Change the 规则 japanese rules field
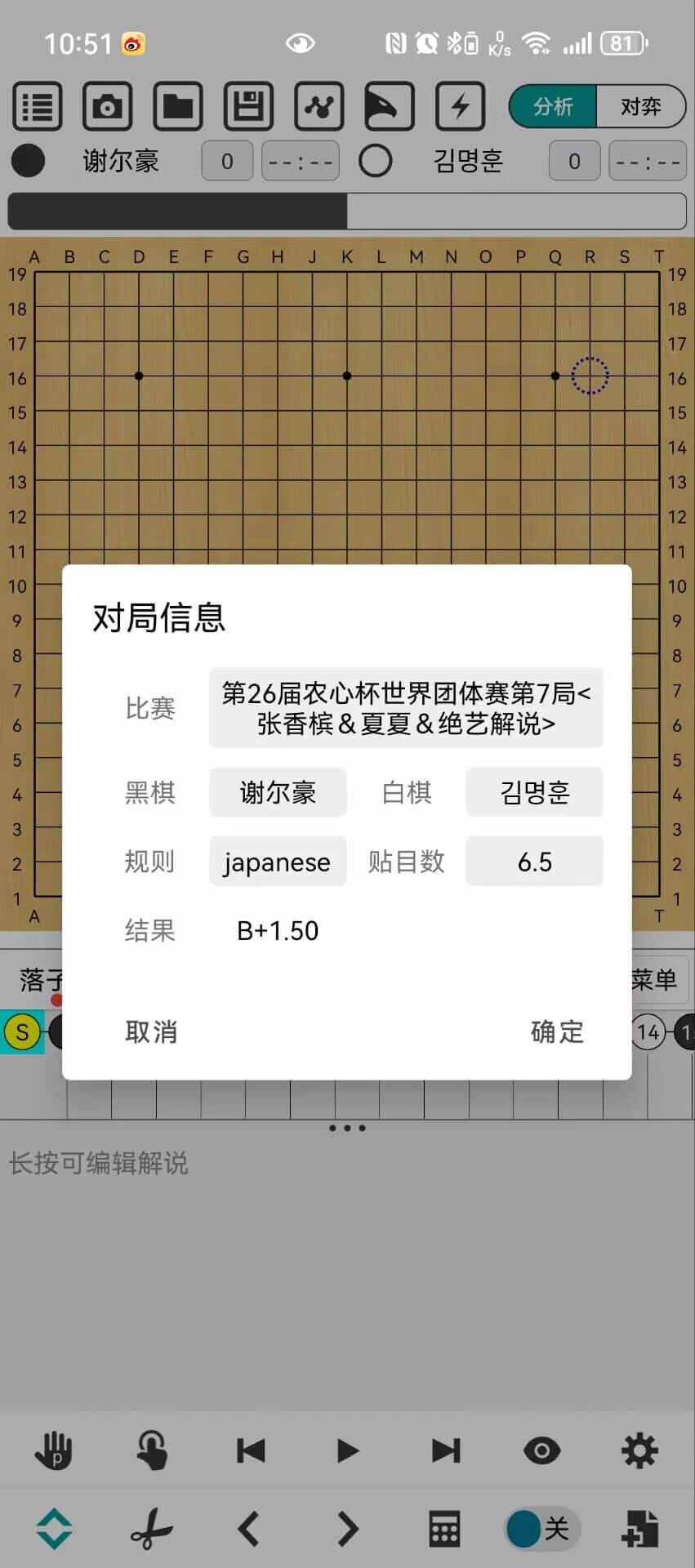695x1568 pixels. coord(278,862)
